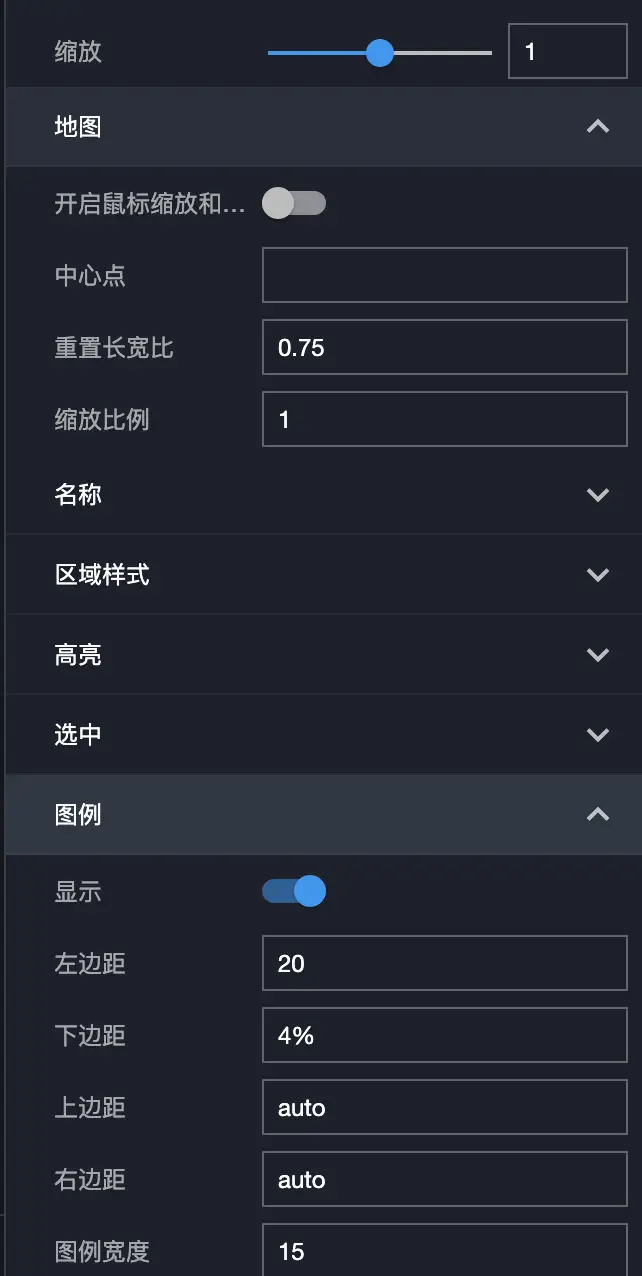Edit the 左边距 field
The image size is (642, 1276).
[444, 964]
